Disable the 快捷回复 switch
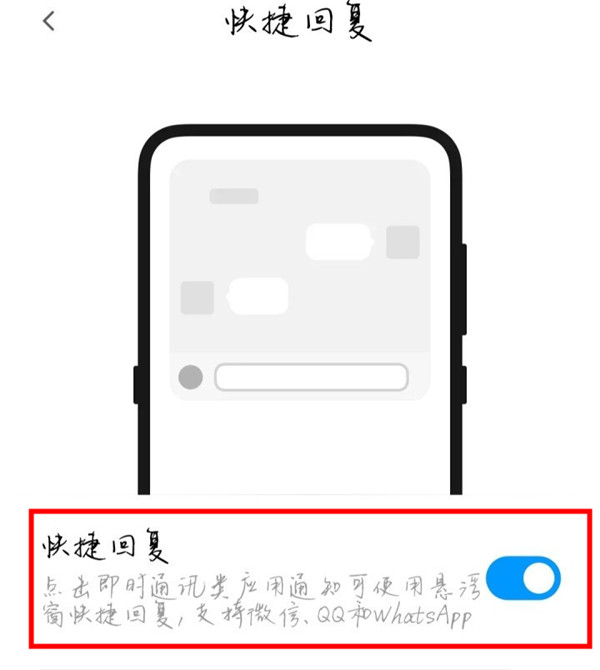This screenshot has height=670, width=600. 523,578
